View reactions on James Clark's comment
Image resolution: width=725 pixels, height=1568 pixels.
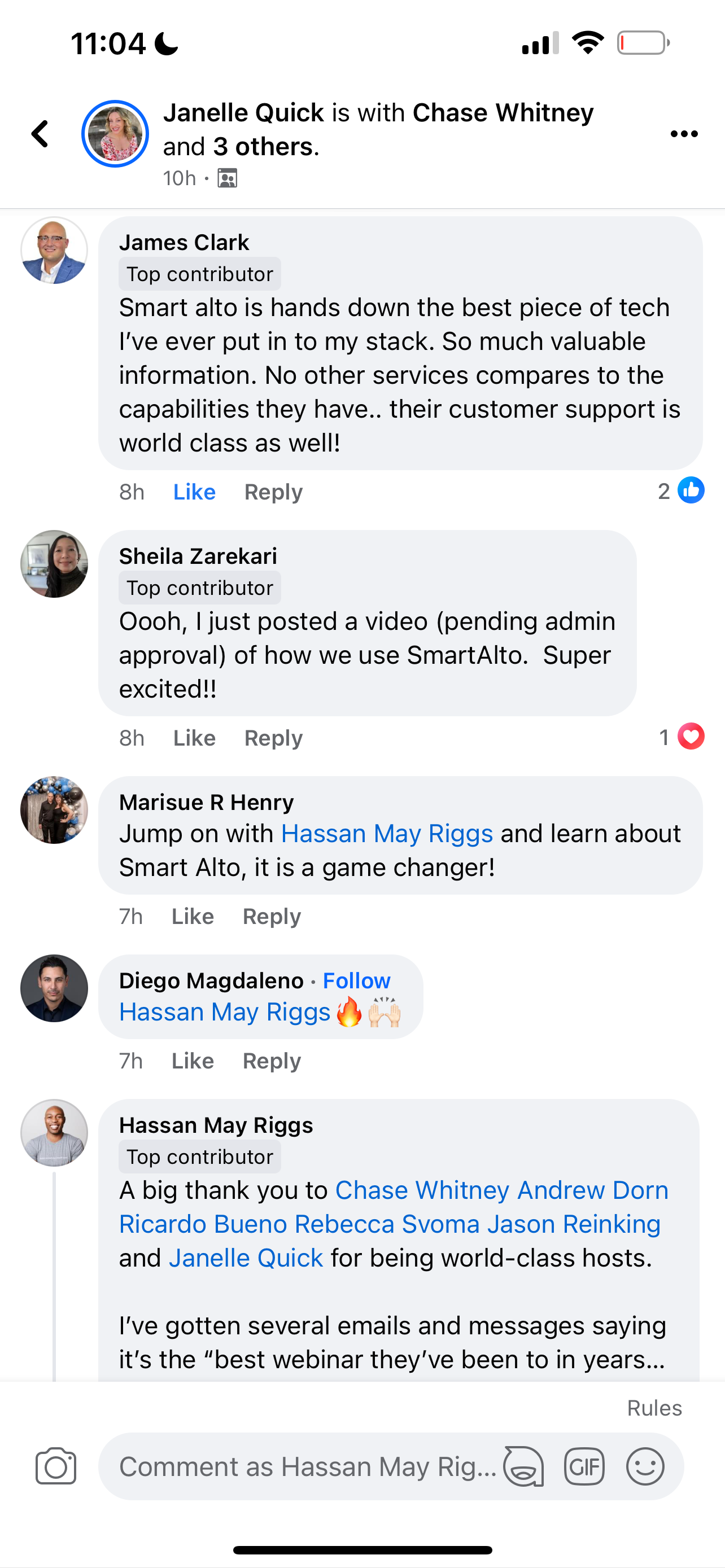coord(681,490)
